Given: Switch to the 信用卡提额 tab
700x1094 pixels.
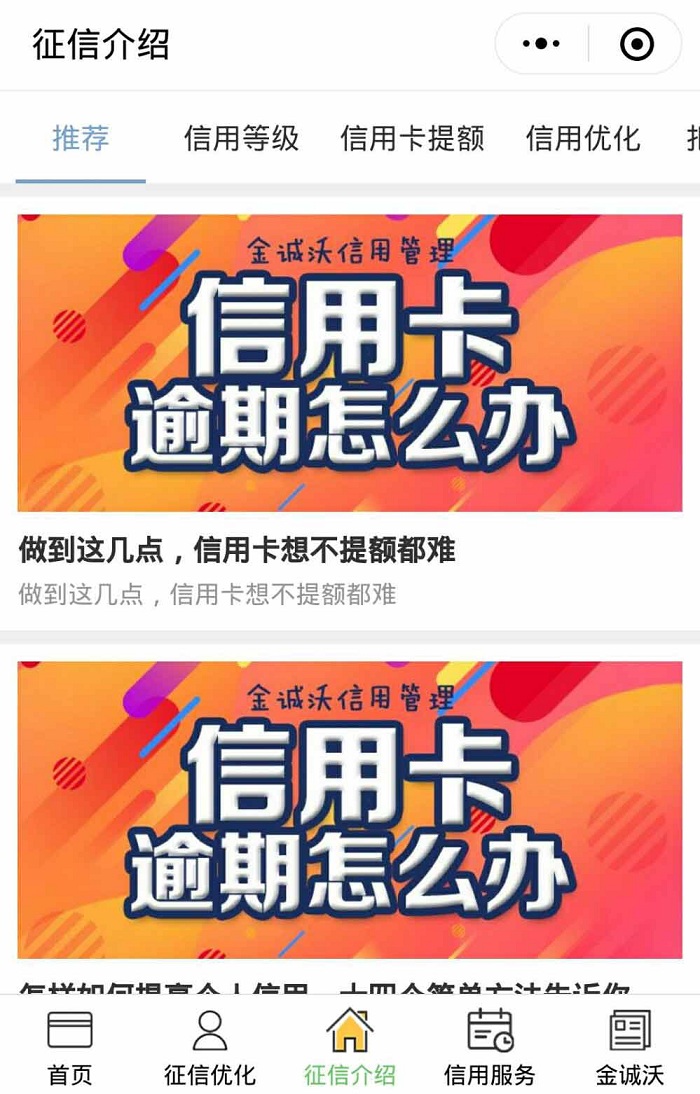Looking at the screenshot, I should 412,138.
